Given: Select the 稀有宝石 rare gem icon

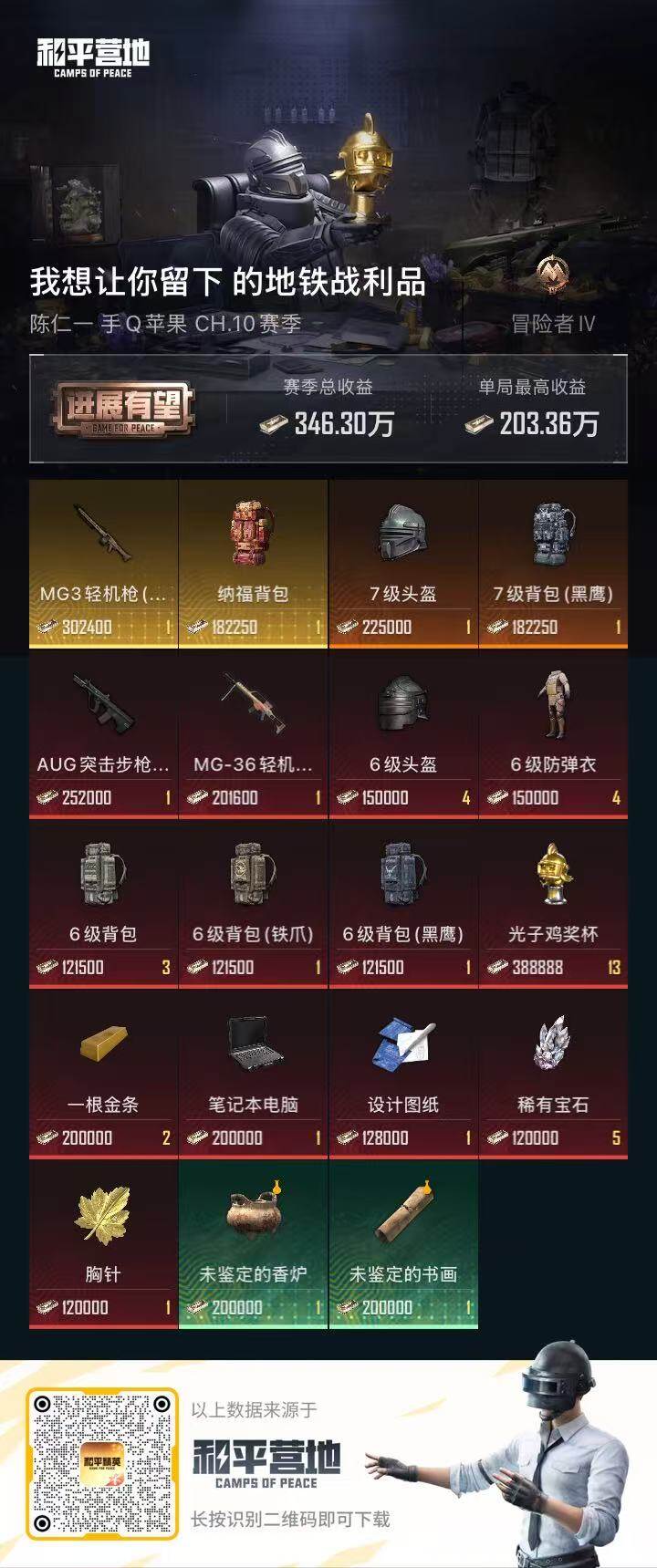Looking at the screenshot, I should tap(553, 1047).
